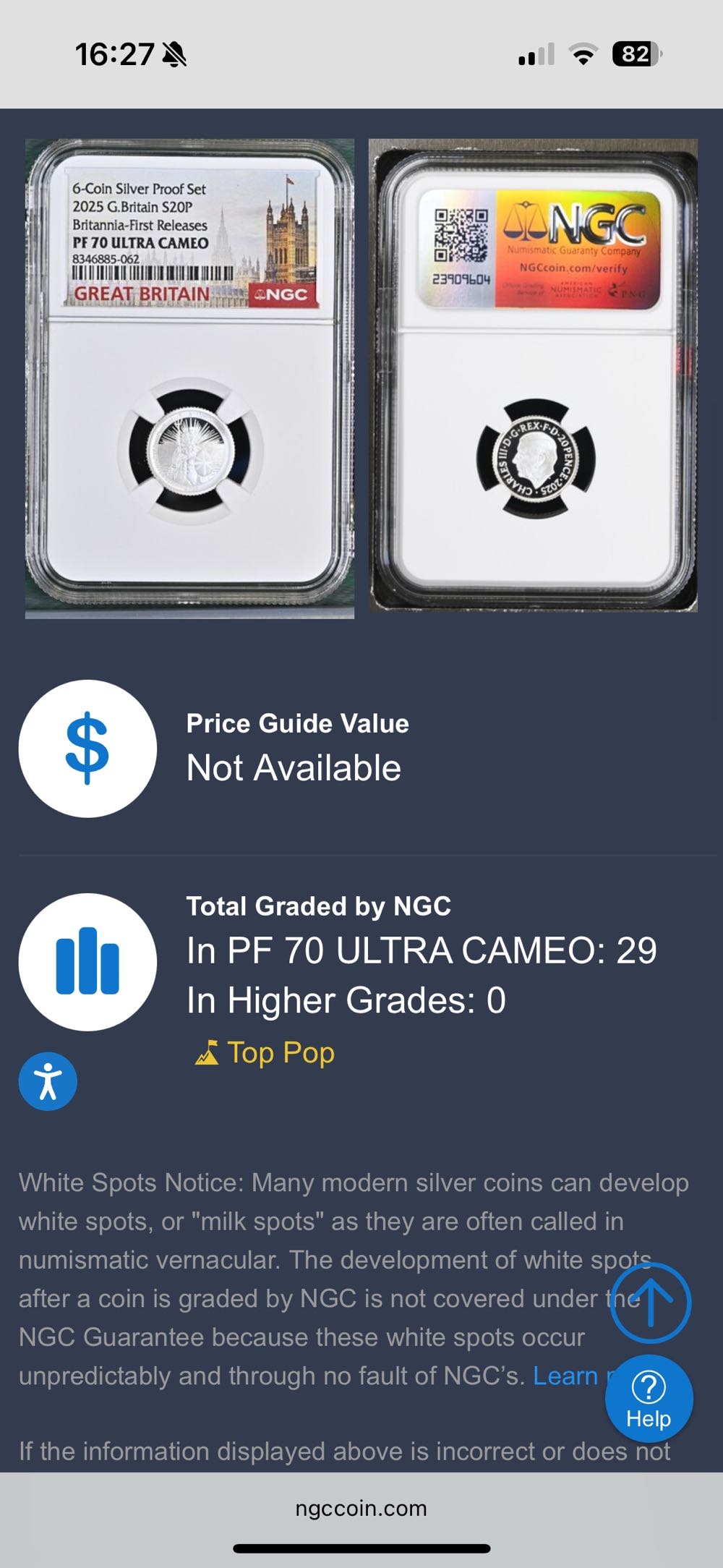Open the Top Pop link
The image size is (723, 1568).
(x=280, y=1053)
